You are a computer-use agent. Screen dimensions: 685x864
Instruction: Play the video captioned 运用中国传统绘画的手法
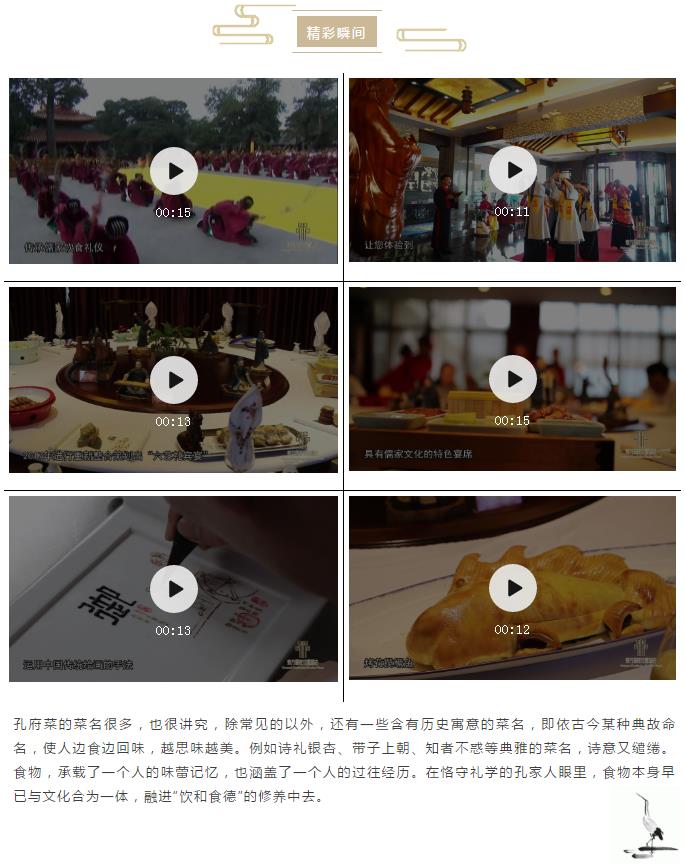click(x=174, y=589)
